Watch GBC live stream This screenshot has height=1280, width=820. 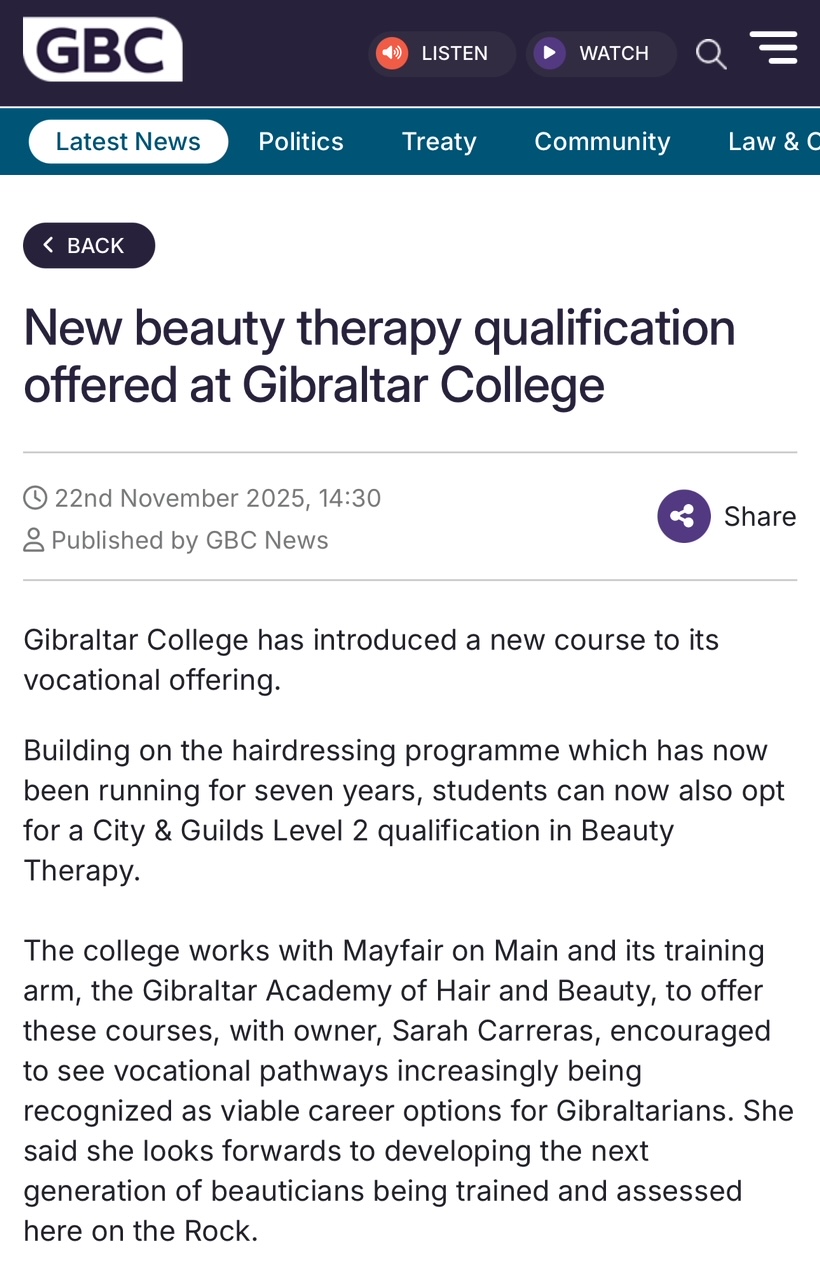click(x=600, y=53)
